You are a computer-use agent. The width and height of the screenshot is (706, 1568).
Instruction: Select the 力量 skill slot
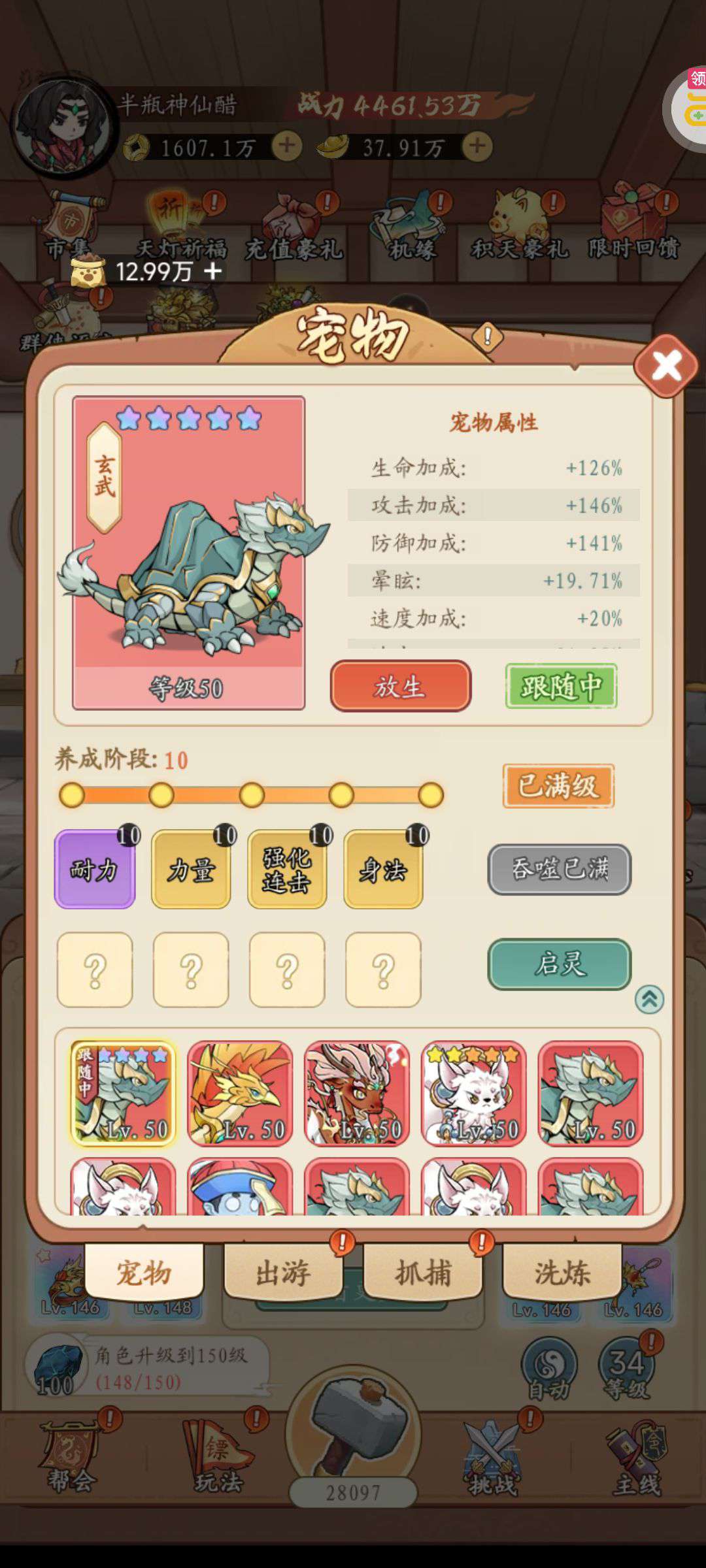pyautogui.click(x=191, y=869)
